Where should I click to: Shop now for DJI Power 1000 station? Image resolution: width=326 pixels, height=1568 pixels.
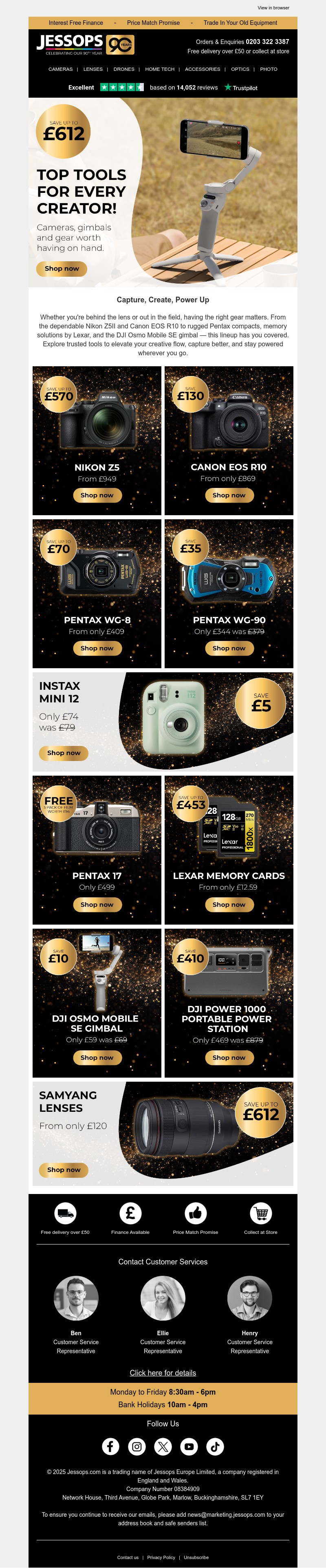click(x=229, y=1057)
